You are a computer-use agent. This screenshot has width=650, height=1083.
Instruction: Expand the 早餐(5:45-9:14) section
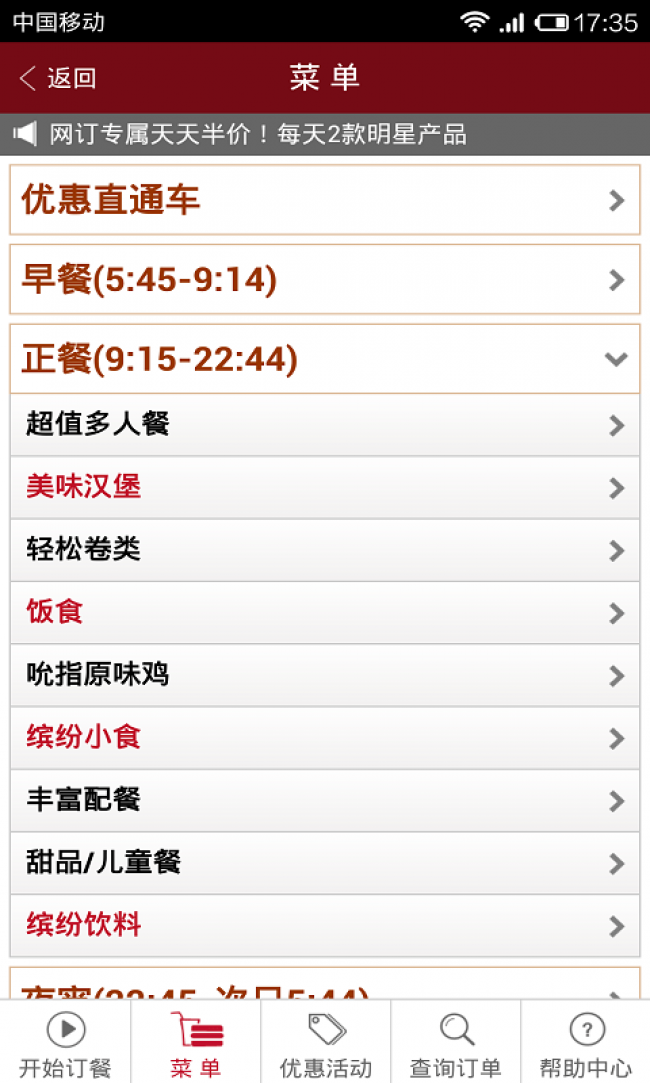325,280
